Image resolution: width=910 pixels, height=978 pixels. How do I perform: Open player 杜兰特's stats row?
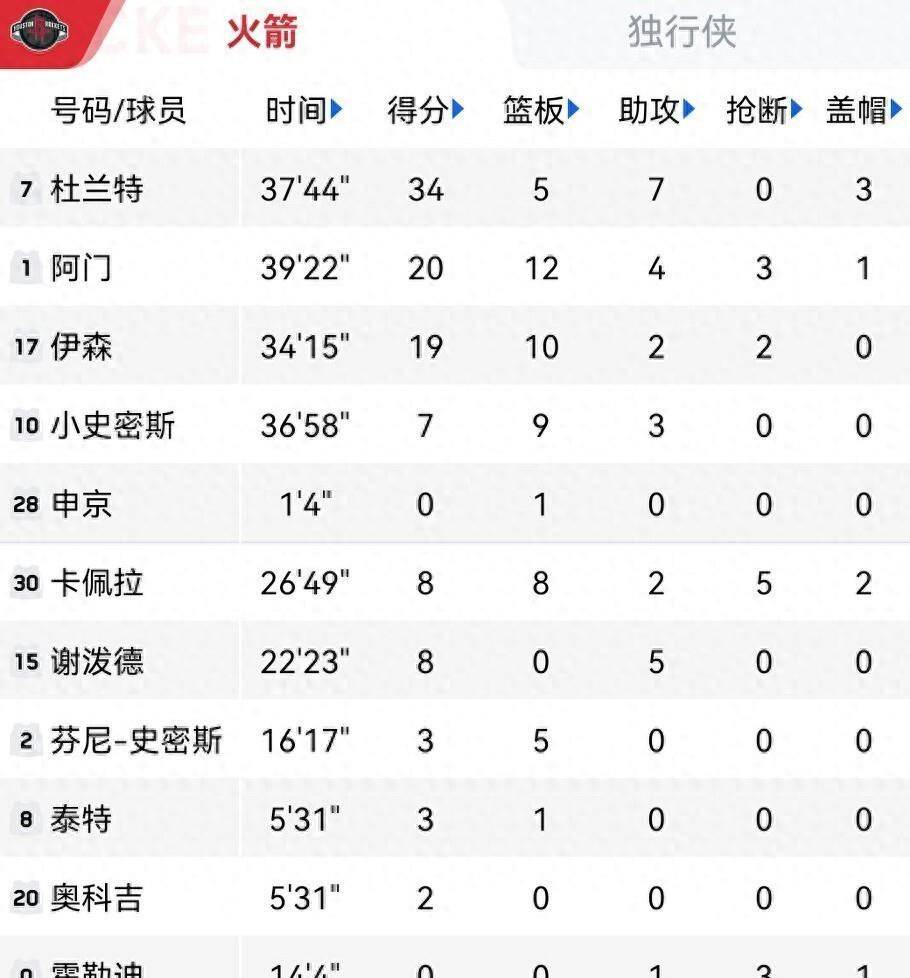97,189
